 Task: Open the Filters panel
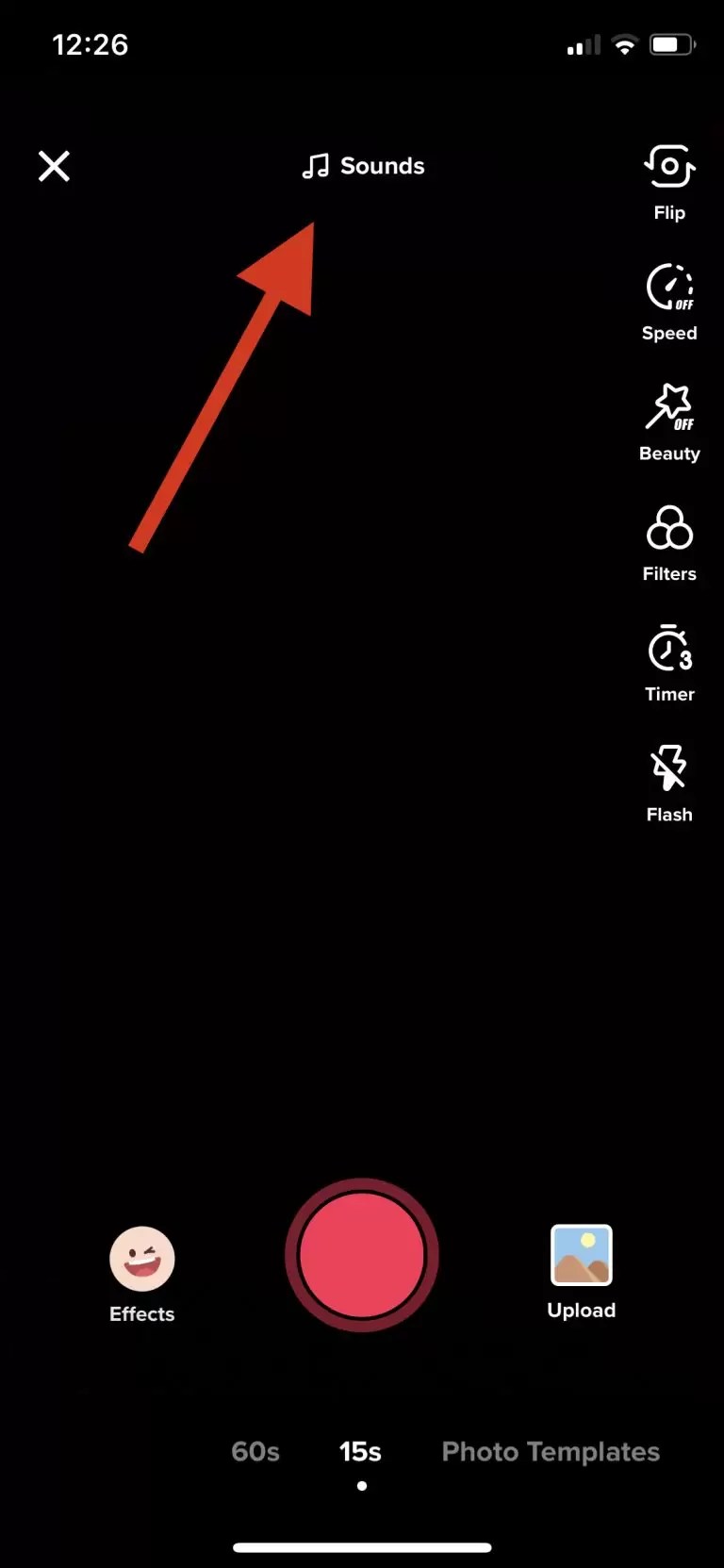coord(669,544)
